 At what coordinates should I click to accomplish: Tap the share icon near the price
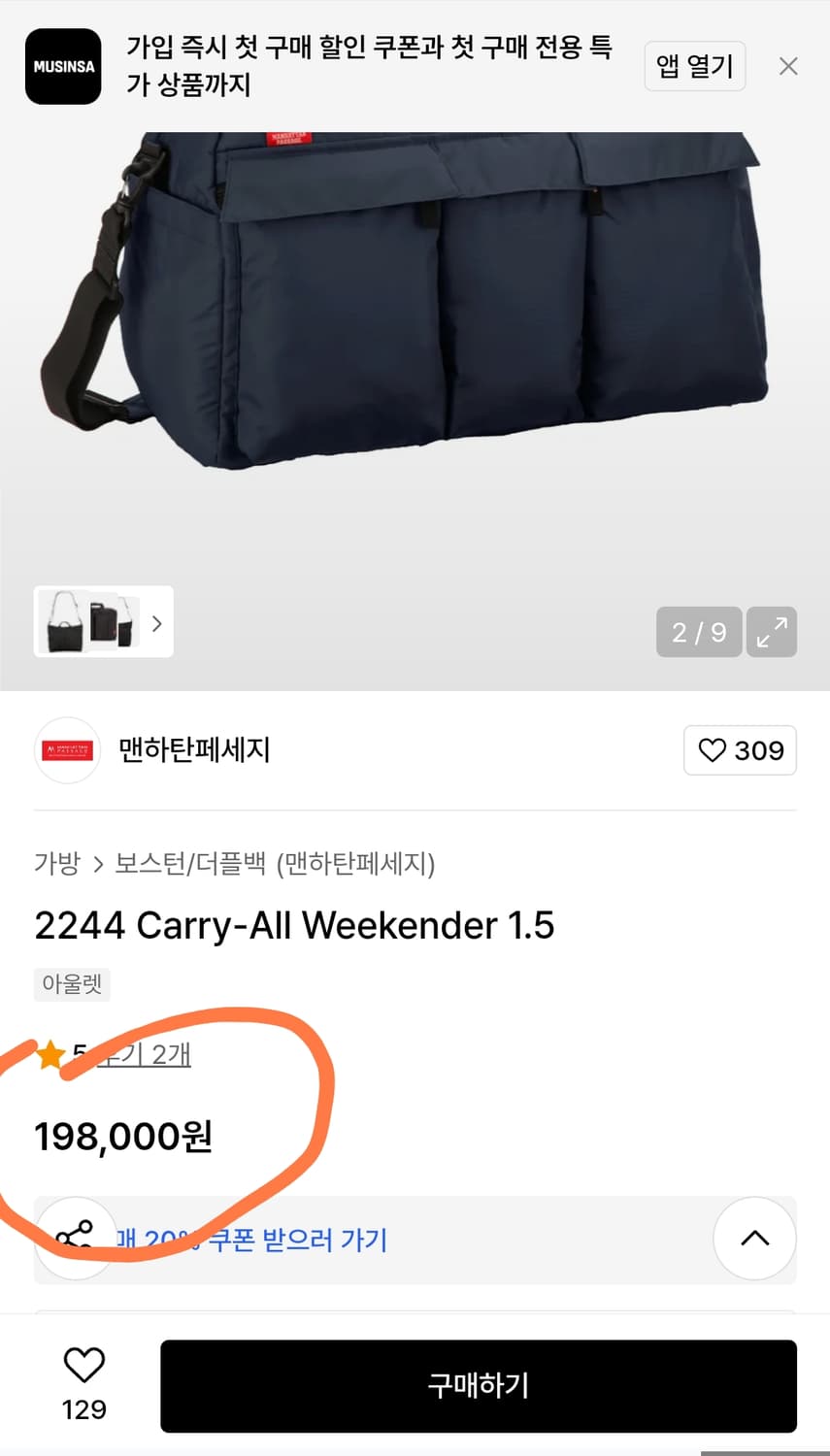(75, 1238)
